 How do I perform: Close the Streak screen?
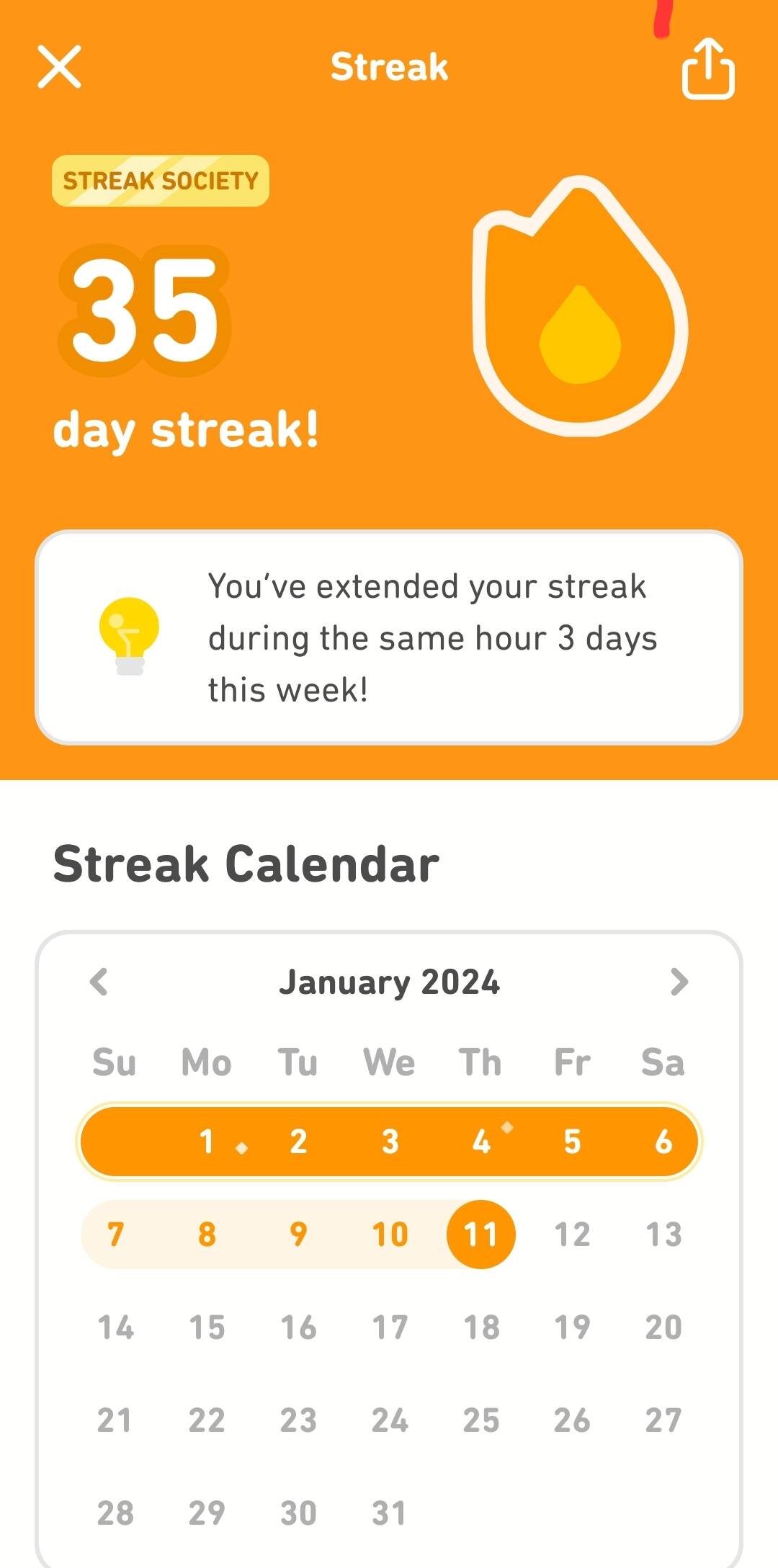click(59, 67)
